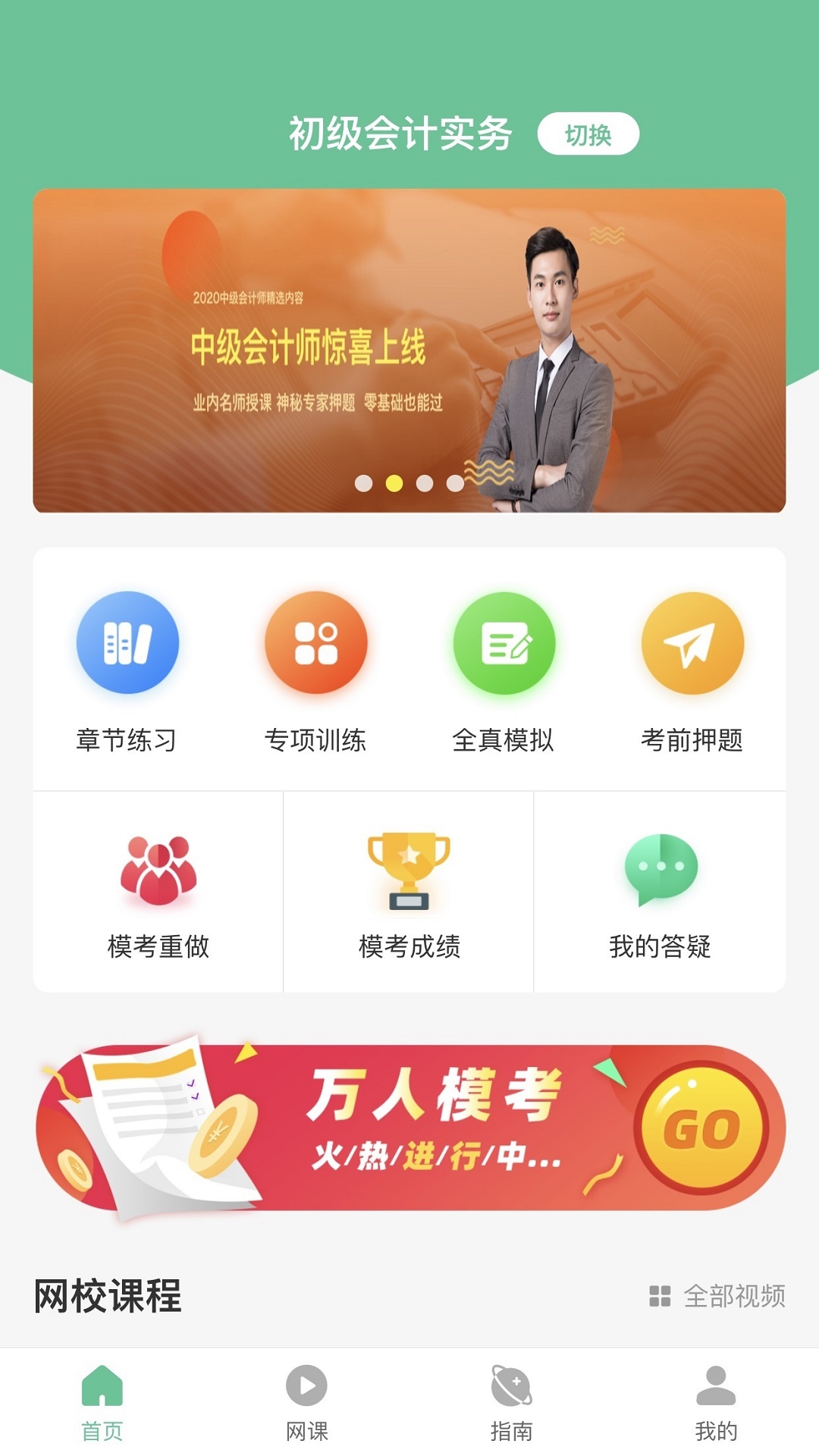Switch to the 指南 tab
Viewport: 819px width, 1456px height.
coord(512,1402)
